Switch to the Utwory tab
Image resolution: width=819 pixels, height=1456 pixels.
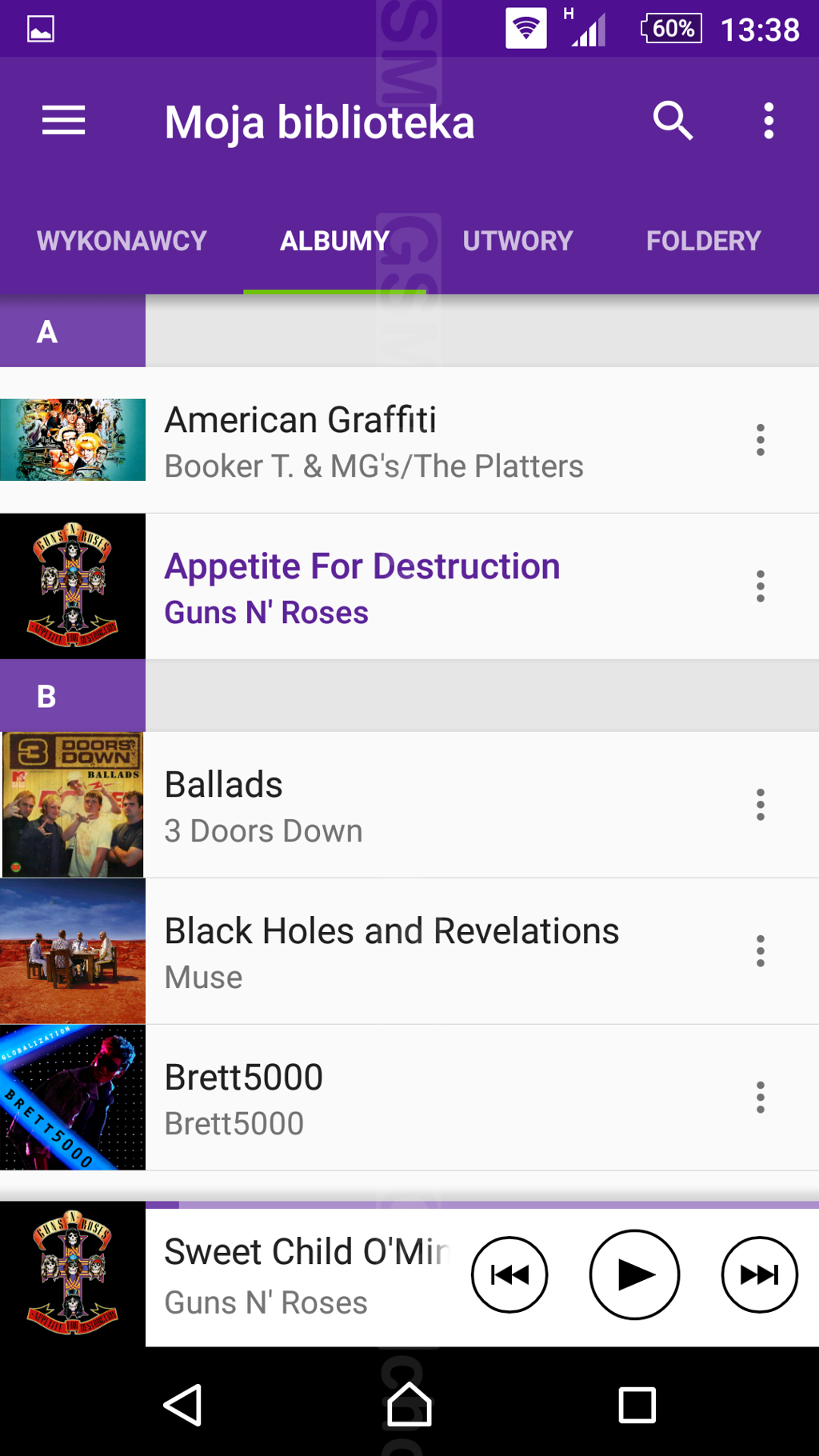coord(517,241)
